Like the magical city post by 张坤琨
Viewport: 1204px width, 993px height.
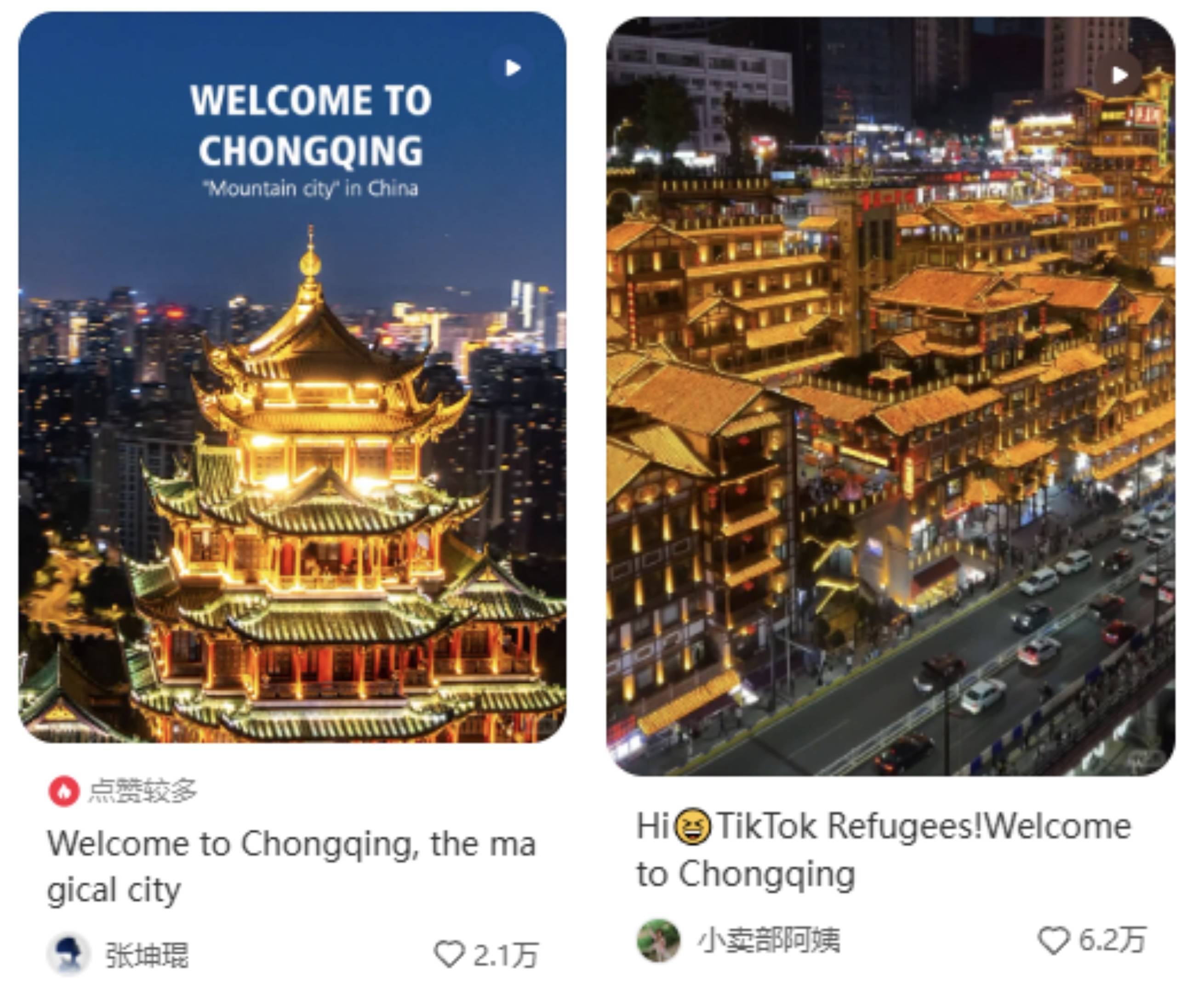click(x=449, y=954)
